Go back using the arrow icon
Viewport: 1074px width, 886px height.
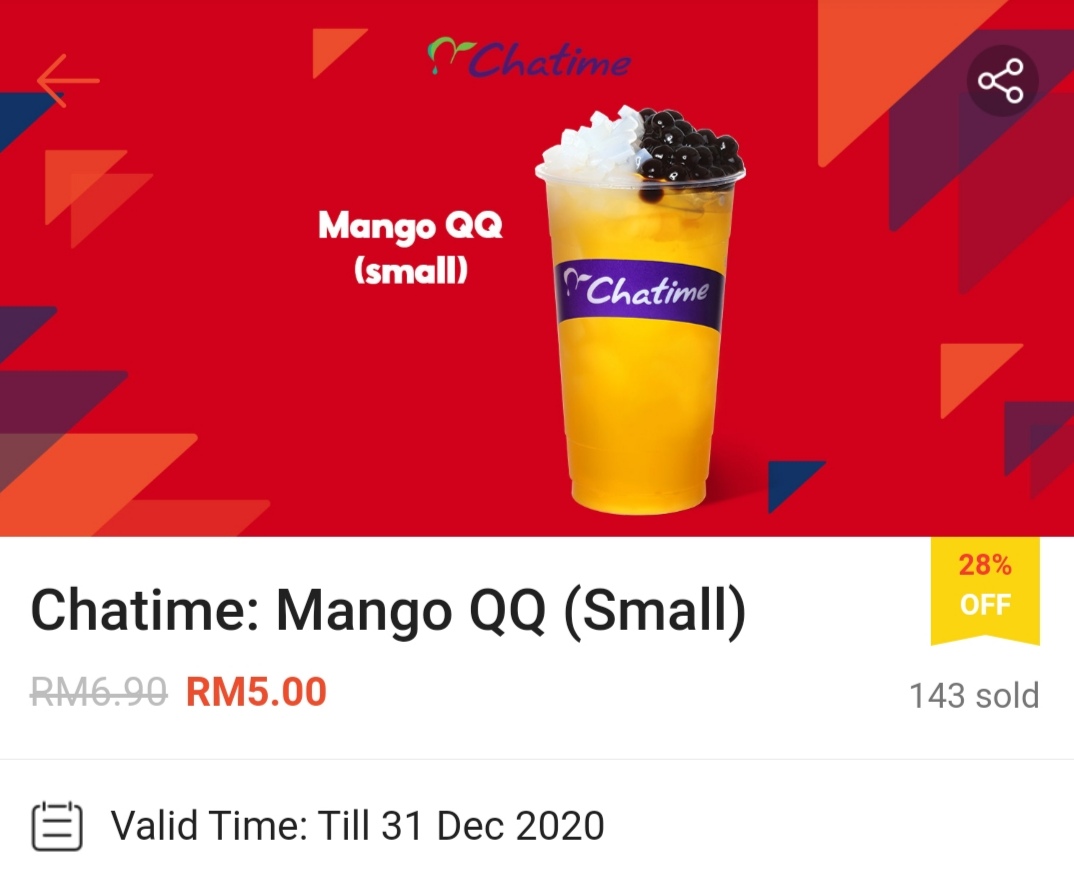point(67,80)
